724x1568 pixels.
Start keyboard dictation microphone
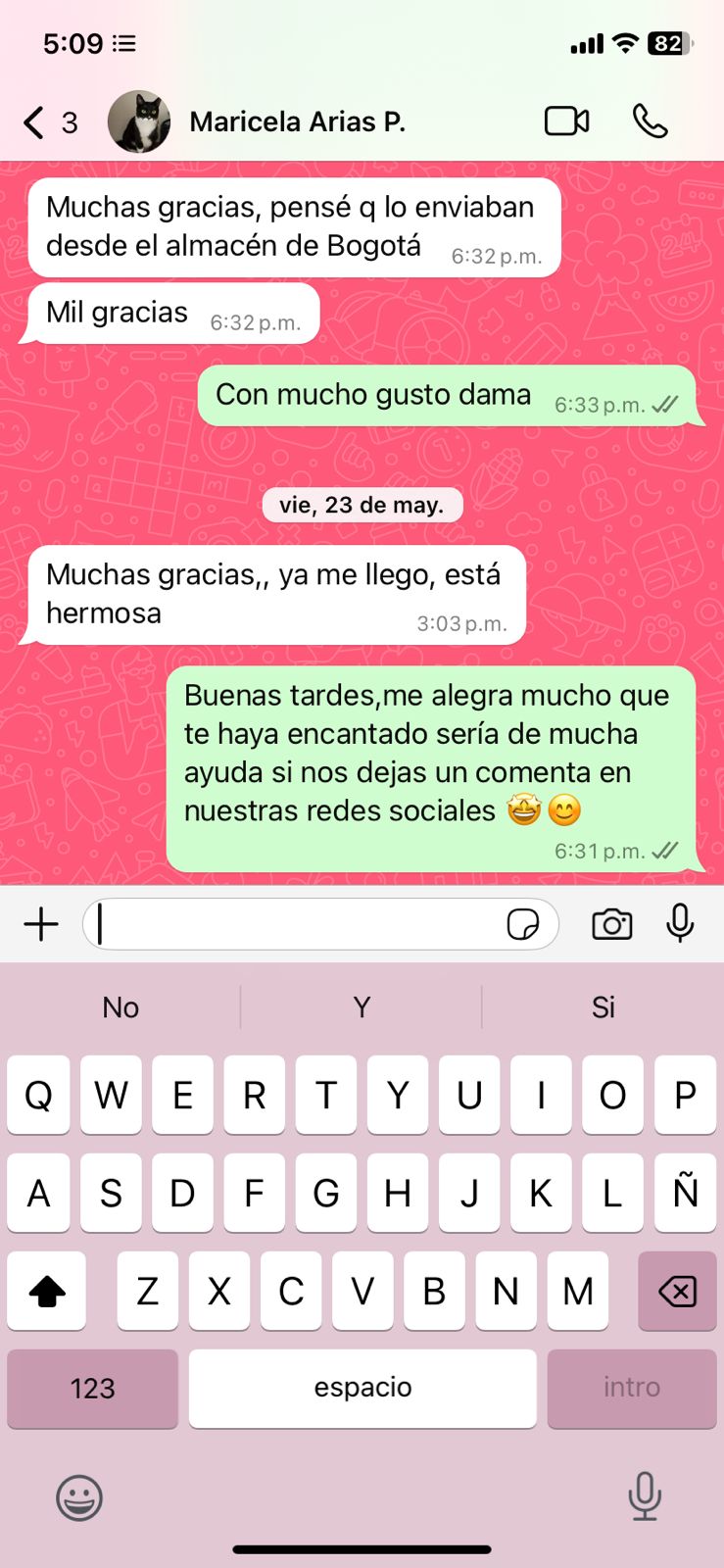click(x=645, y=1496)
